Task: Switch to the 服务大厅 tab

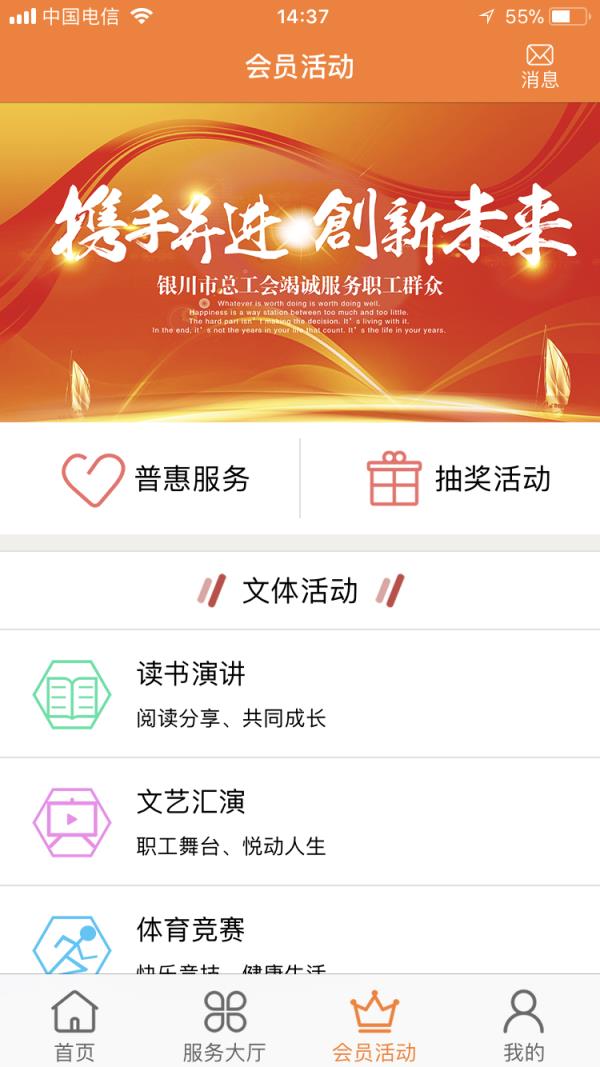Action: tap(224, 1025)
